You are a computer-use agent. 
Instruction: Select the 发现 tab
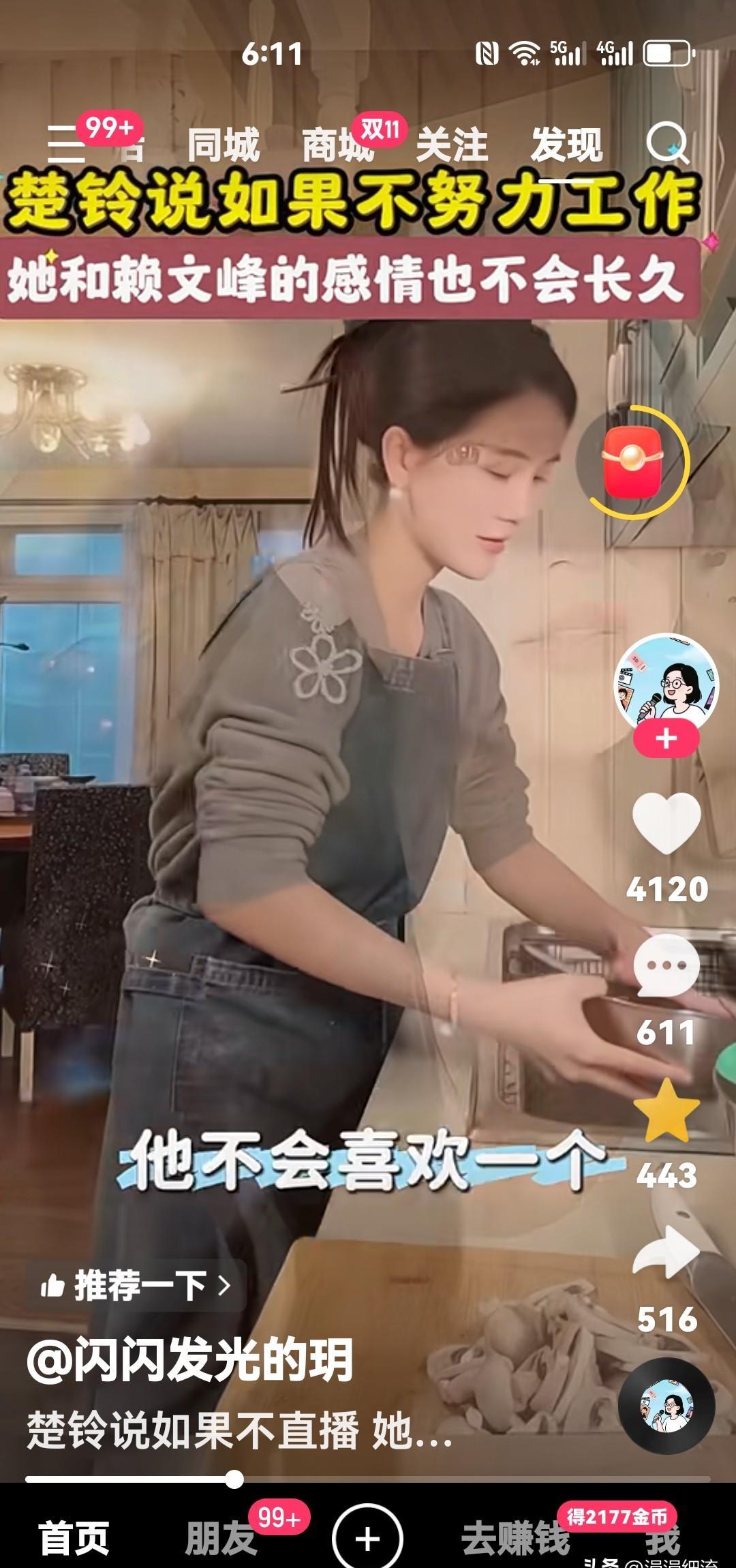566,145
